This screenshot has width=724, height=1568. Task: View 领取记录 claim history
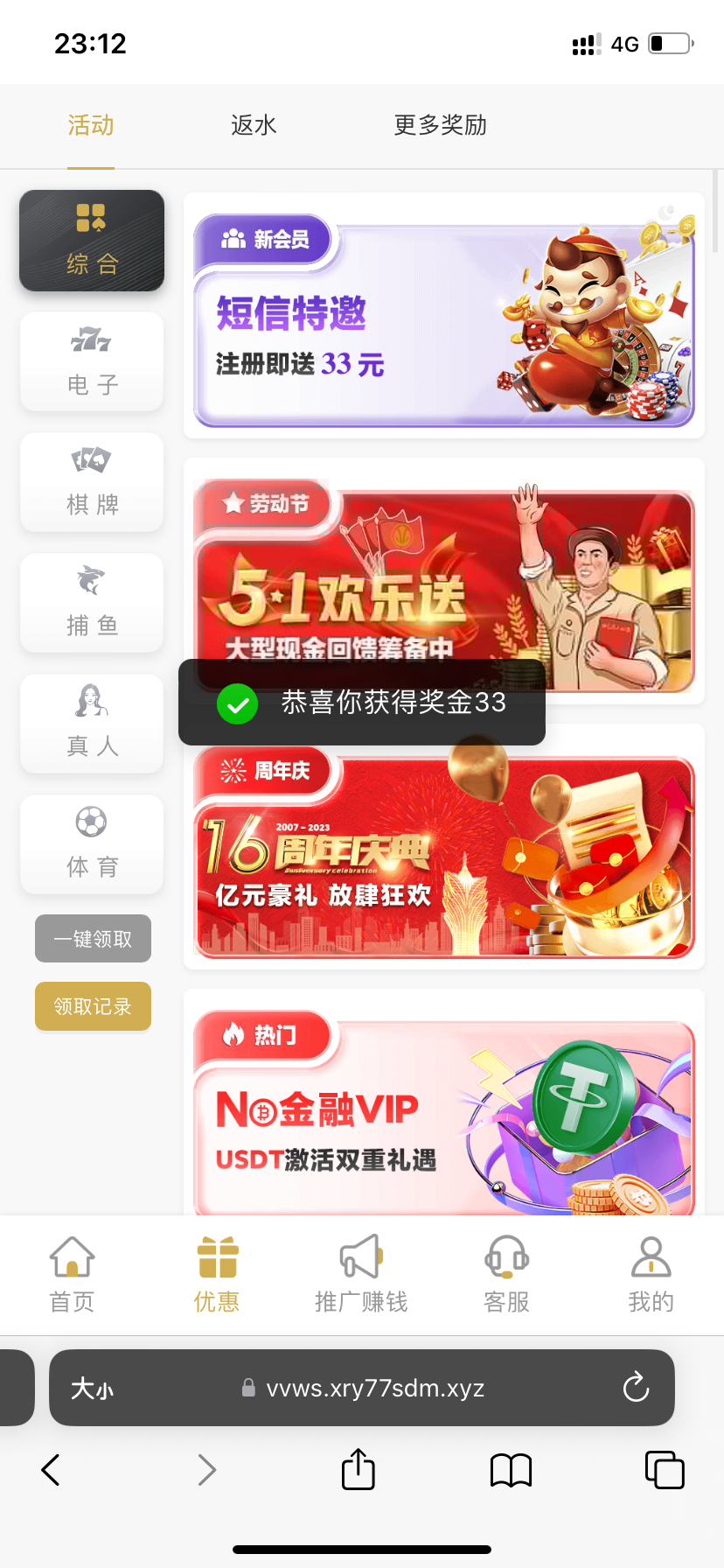click(93, 1006)
